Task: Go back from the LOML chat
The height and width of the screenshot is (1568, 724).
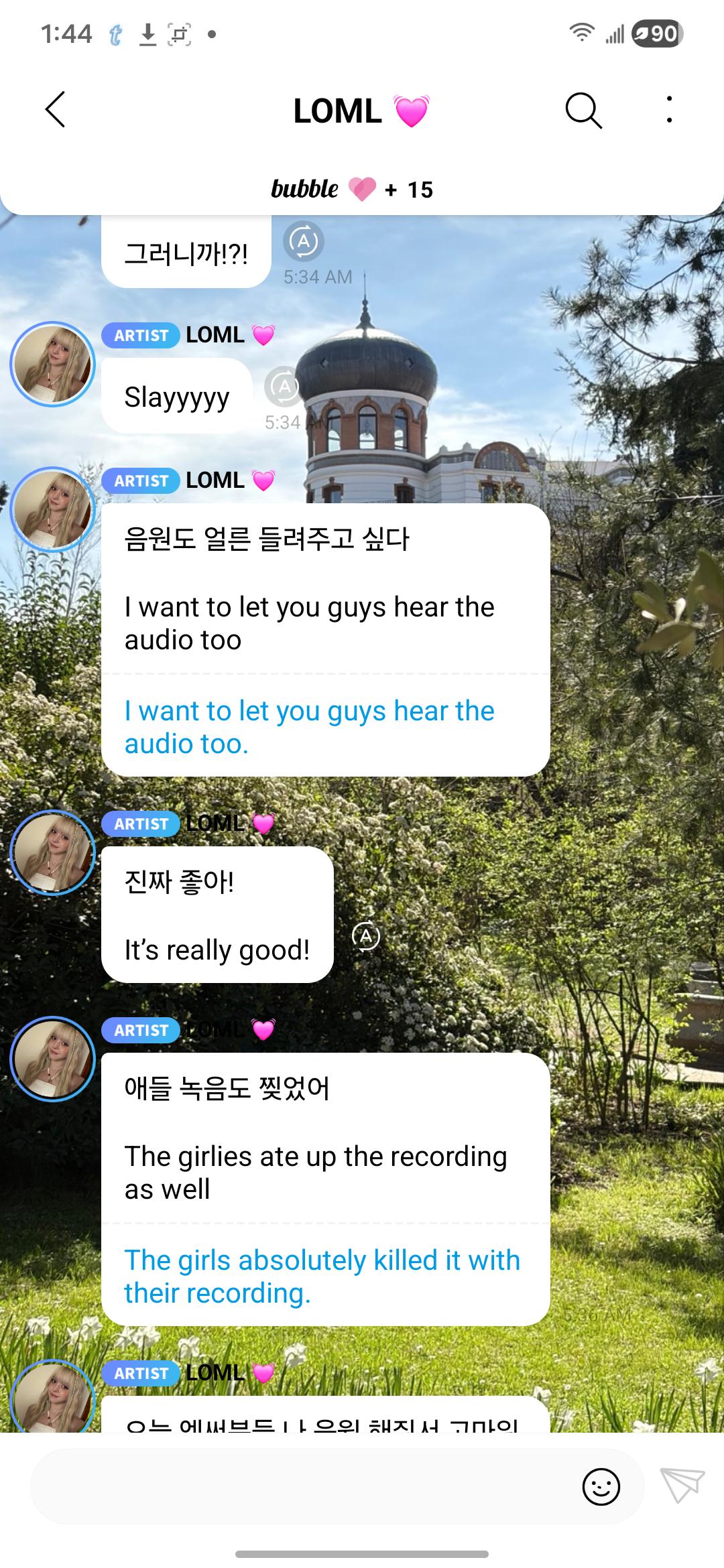Action: click(x=56, y=109)
